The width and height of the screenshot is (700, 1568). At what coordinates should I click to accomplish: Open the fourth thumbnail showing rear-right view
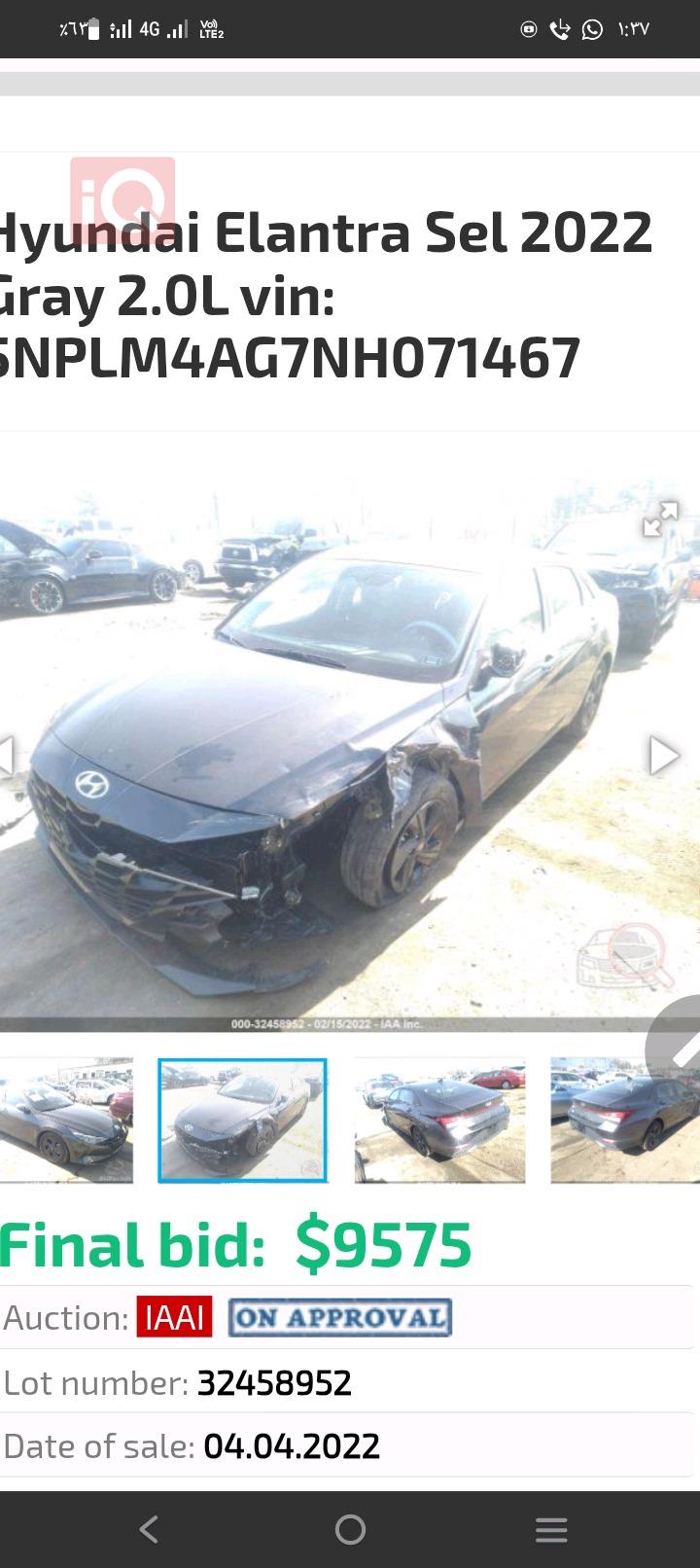[625, 1121]
